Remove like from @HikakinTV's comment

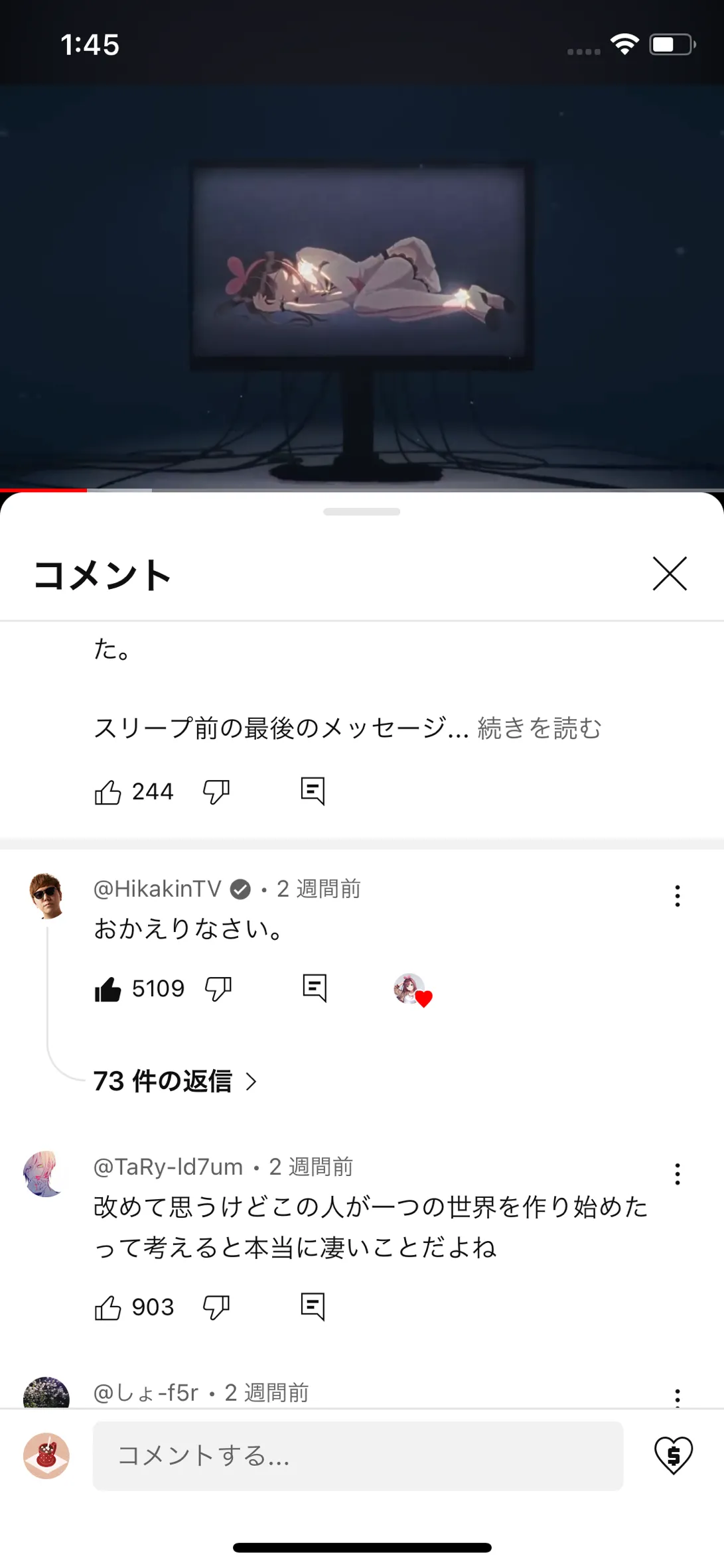click(x=108, y=989)
